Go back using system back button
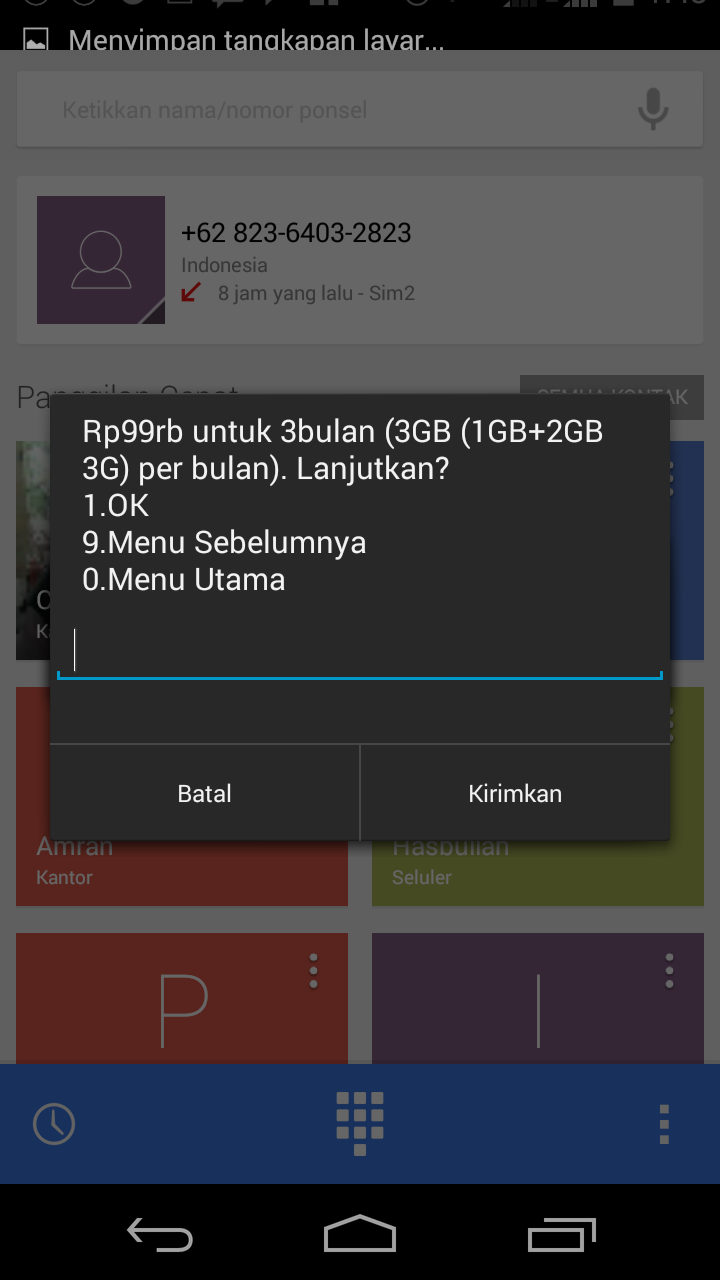The image size is (720, 1280). [x=160, y=1234]
